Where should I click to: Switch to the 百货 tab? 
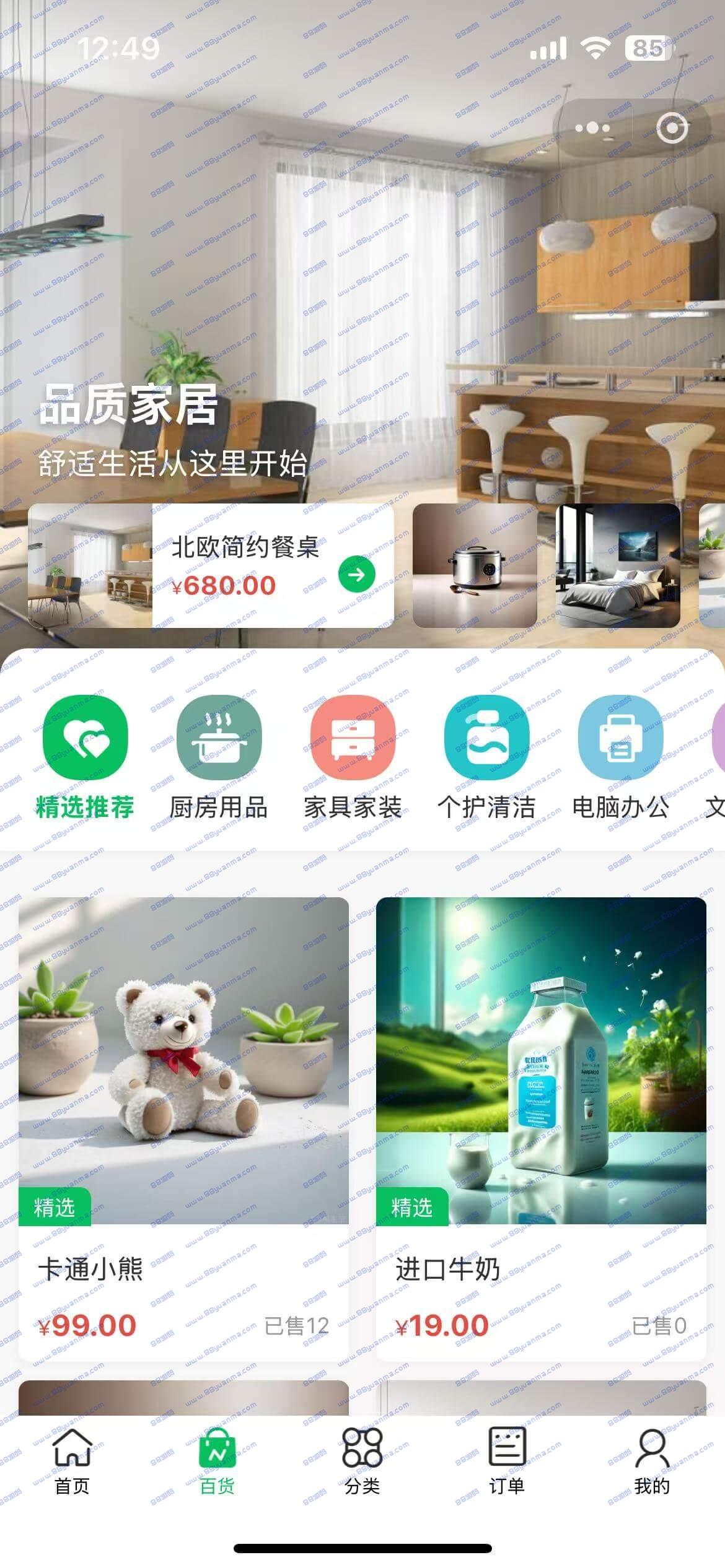coord(217,1460)
